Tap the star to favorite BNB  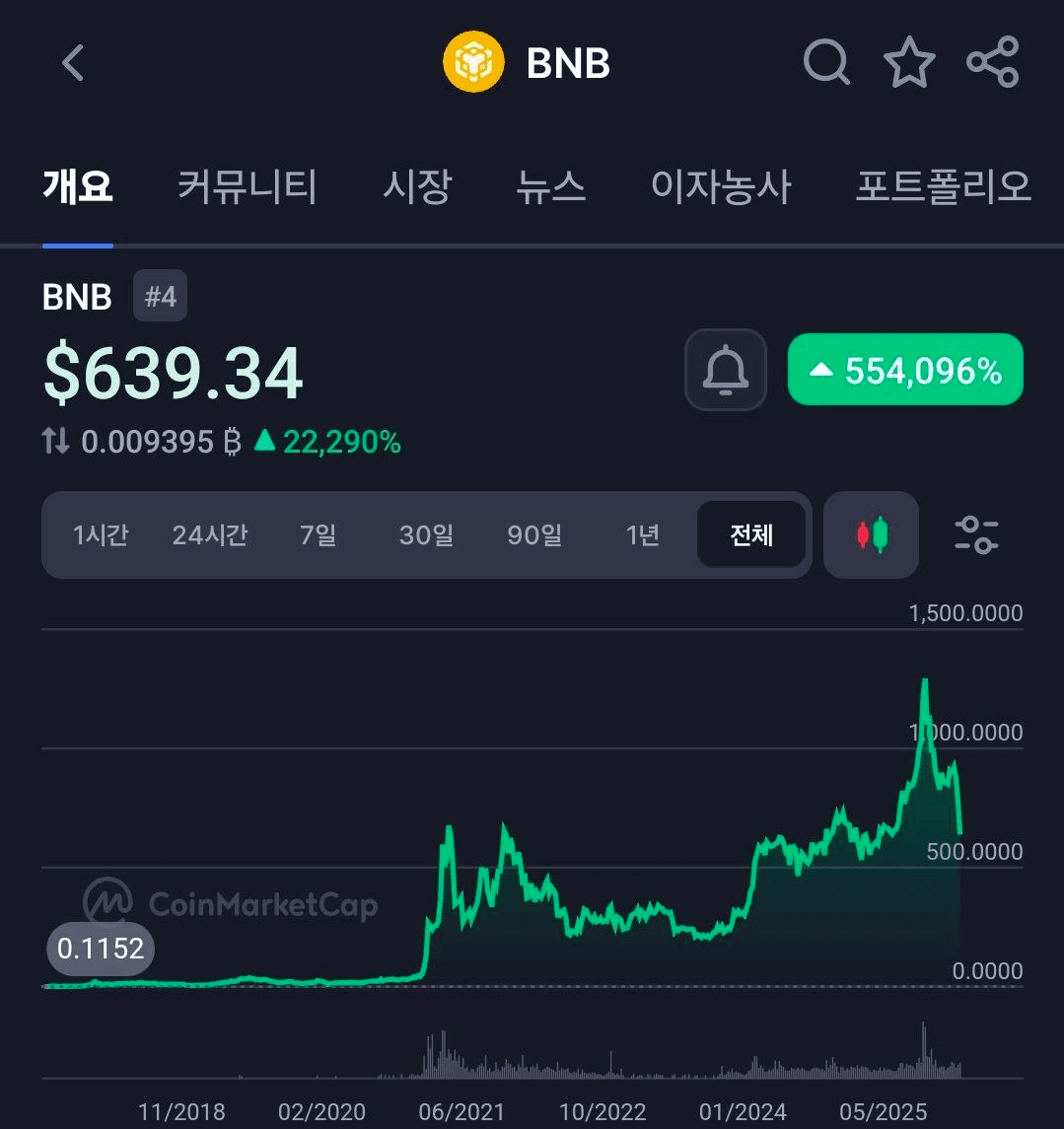click(909, 61)
